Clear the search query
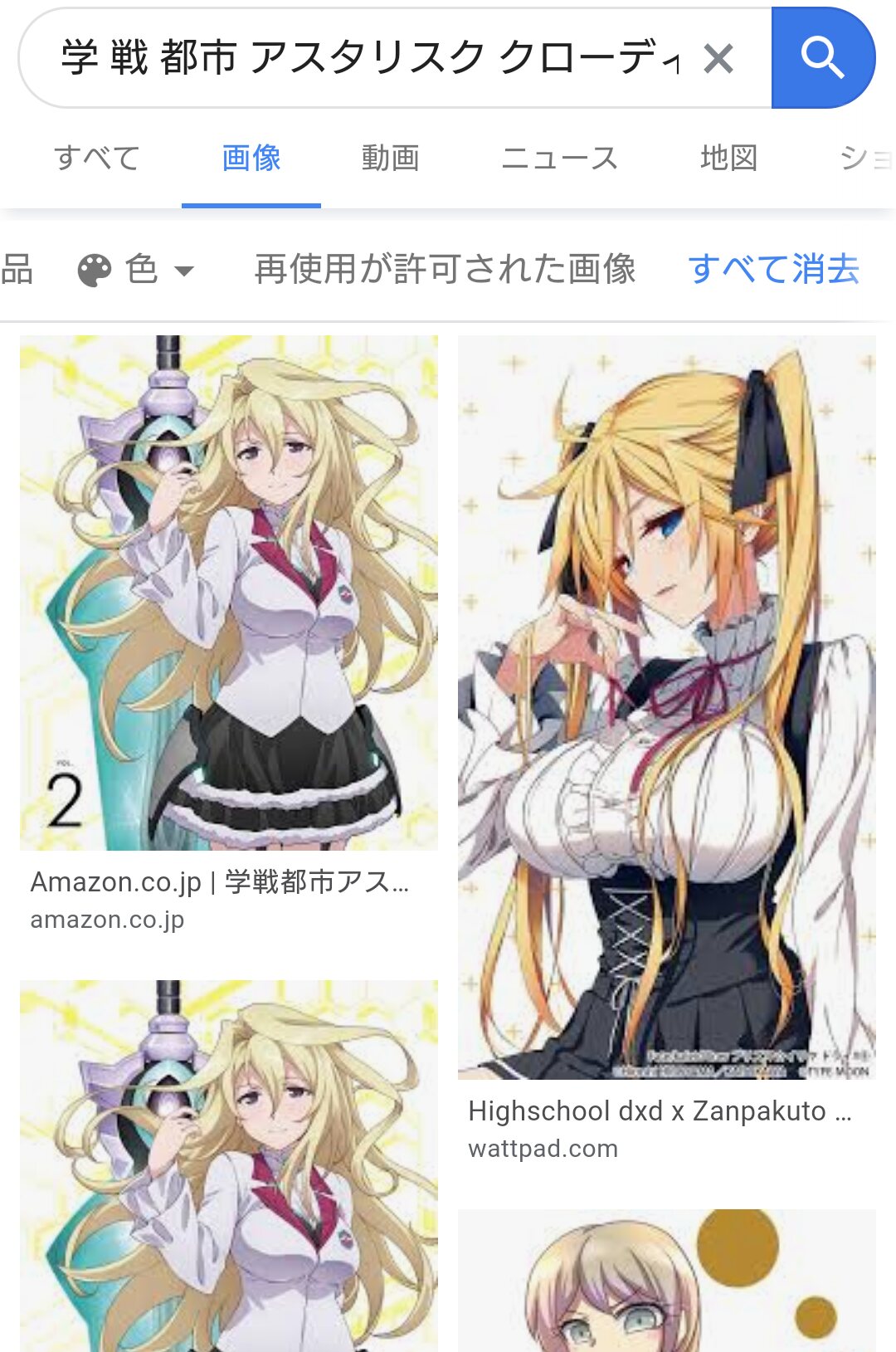The width and height of the screenshot is (896, 1352). click(718, 59)
